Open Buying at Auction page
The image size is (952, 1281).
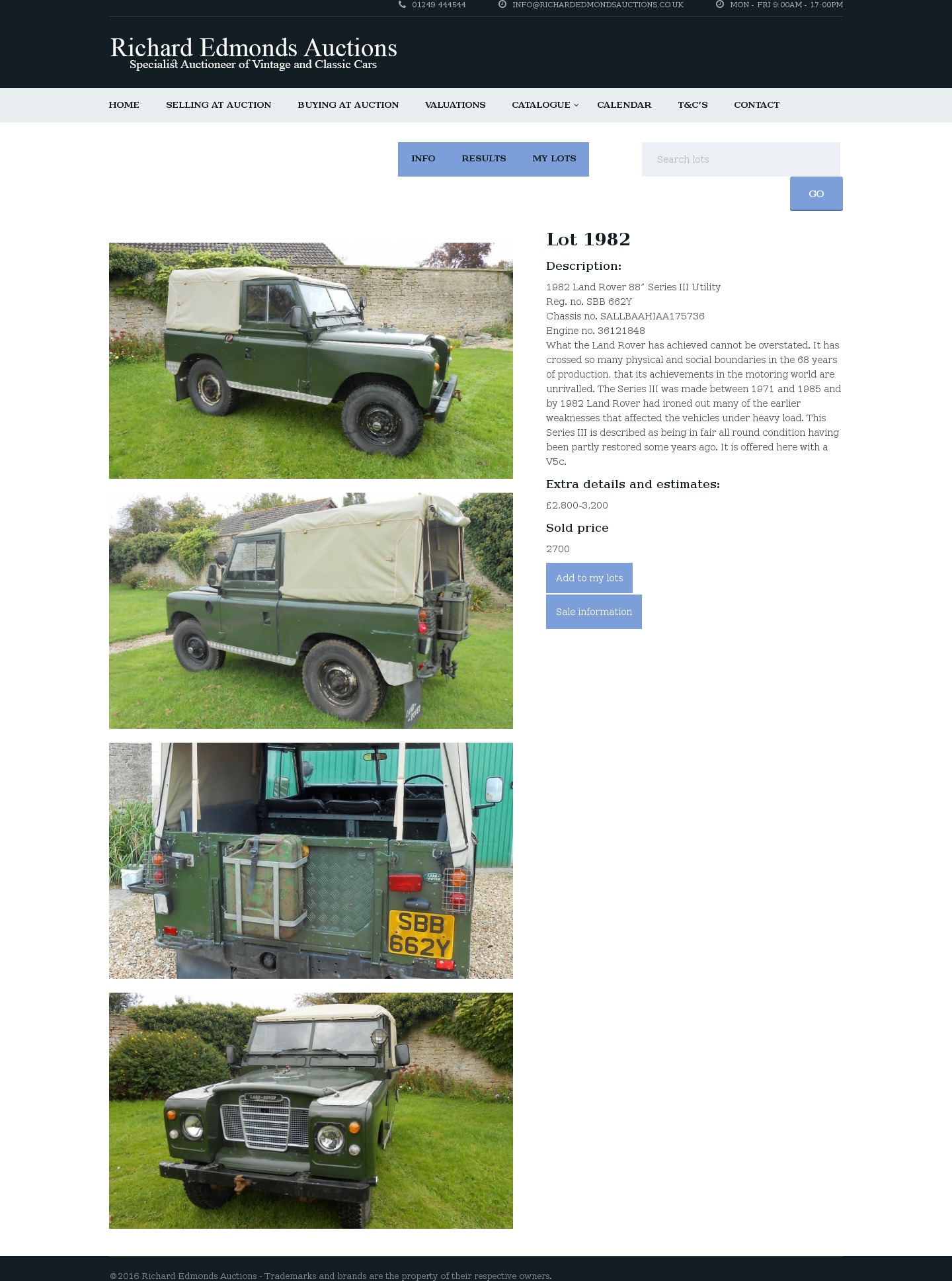pyautogui.click(x=348, y=104)
